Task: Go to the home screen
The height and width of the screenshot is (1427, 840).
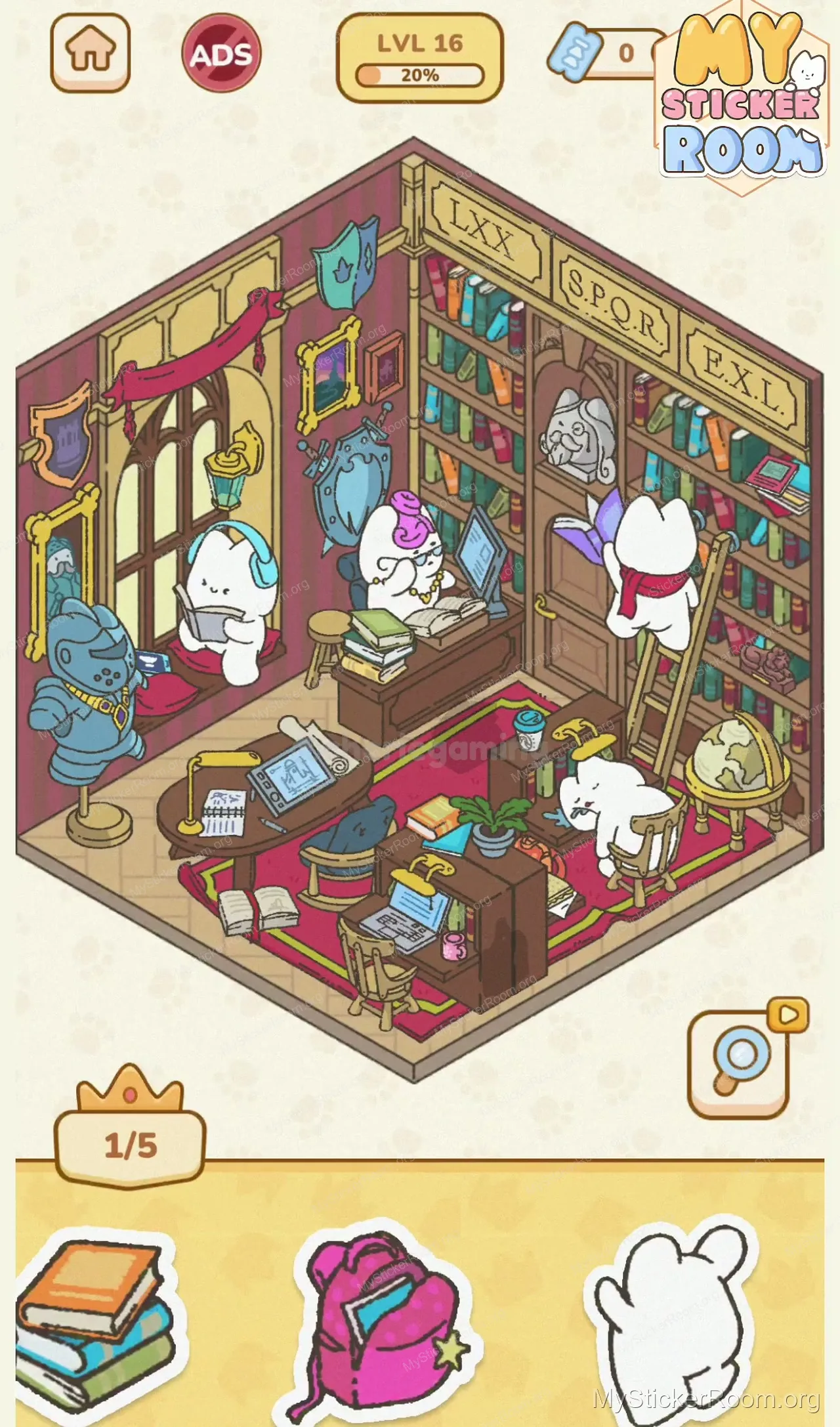Action: (x=91, y=53)
